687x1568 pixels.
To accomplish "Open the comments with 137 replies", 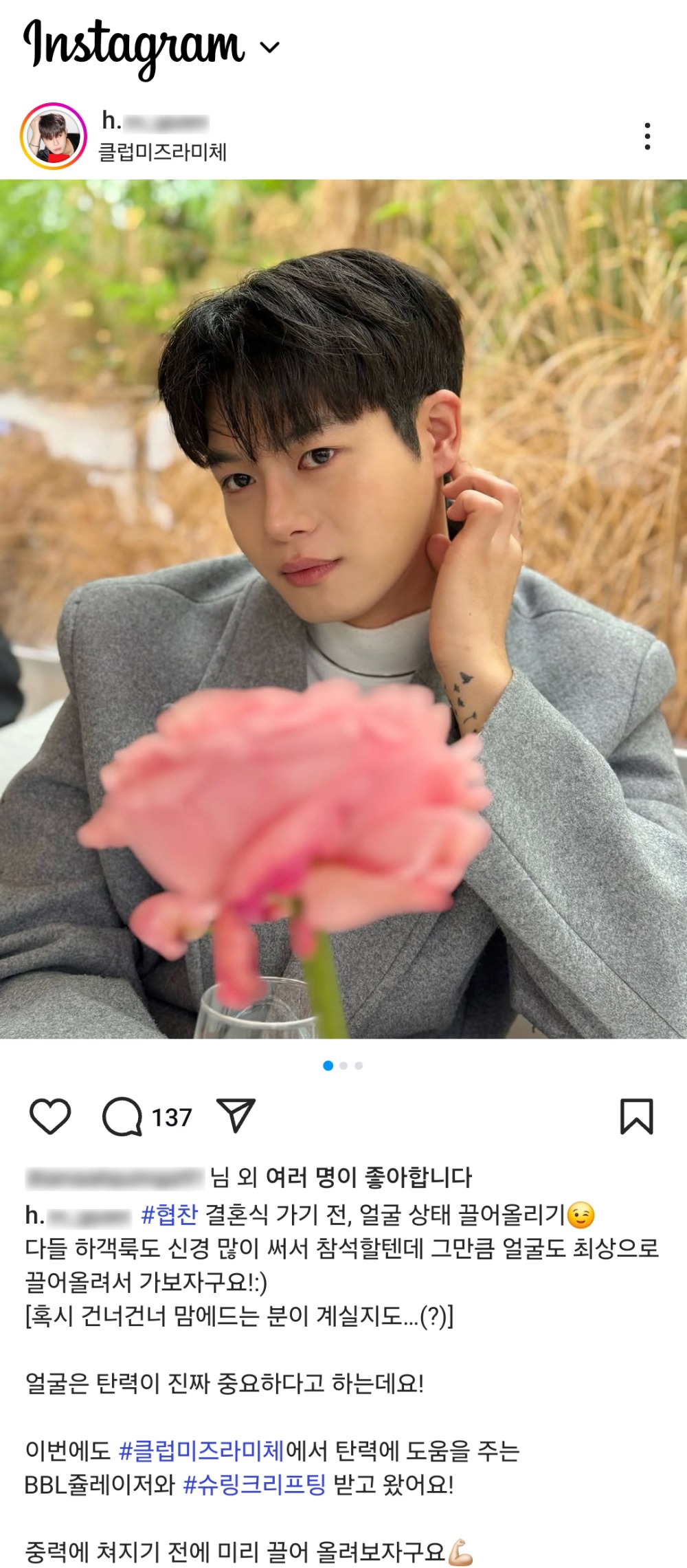I will 123,1116.
